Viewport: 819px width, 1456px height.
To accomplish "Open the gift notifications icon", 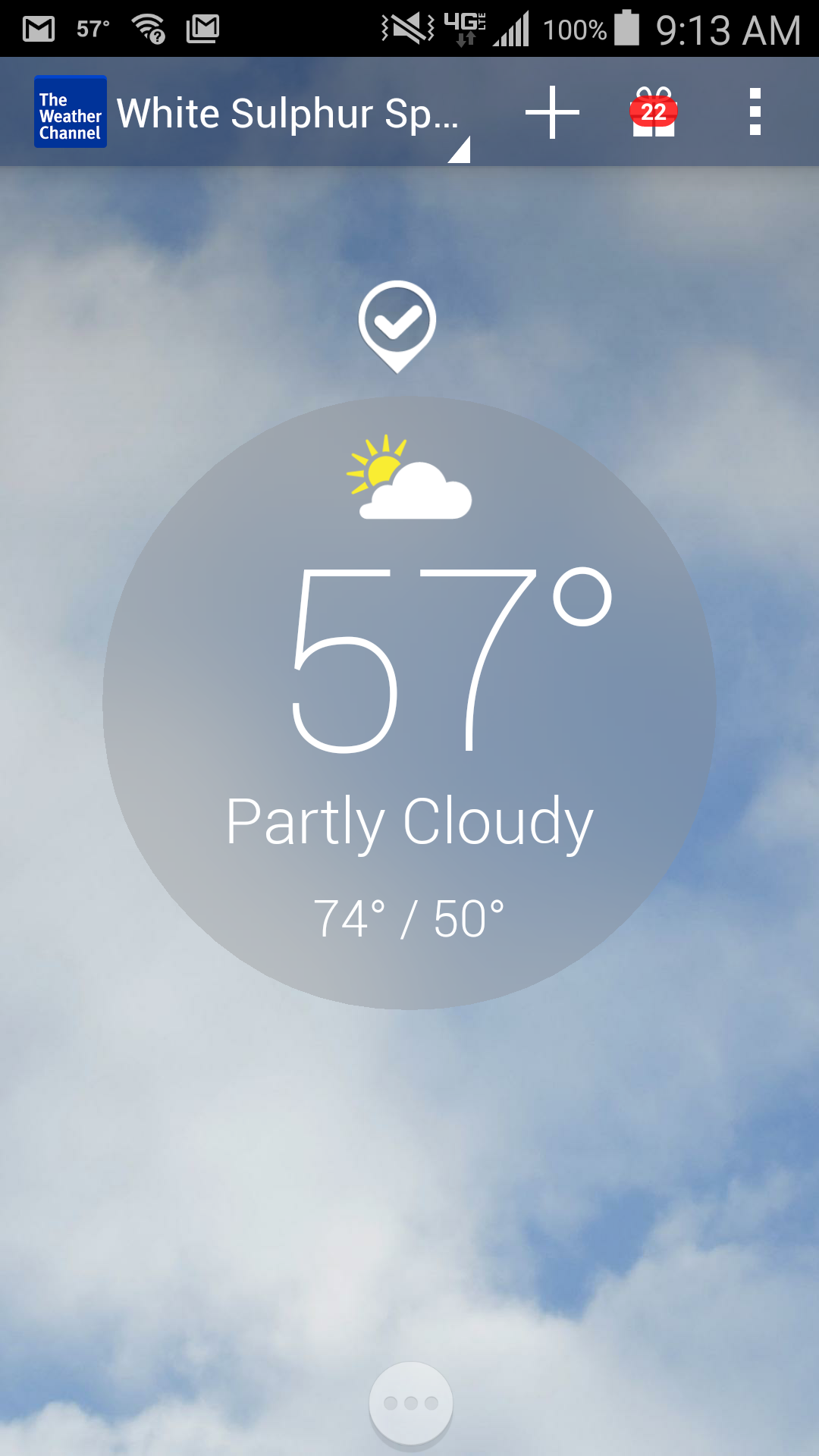I will [x=654, y=112].
